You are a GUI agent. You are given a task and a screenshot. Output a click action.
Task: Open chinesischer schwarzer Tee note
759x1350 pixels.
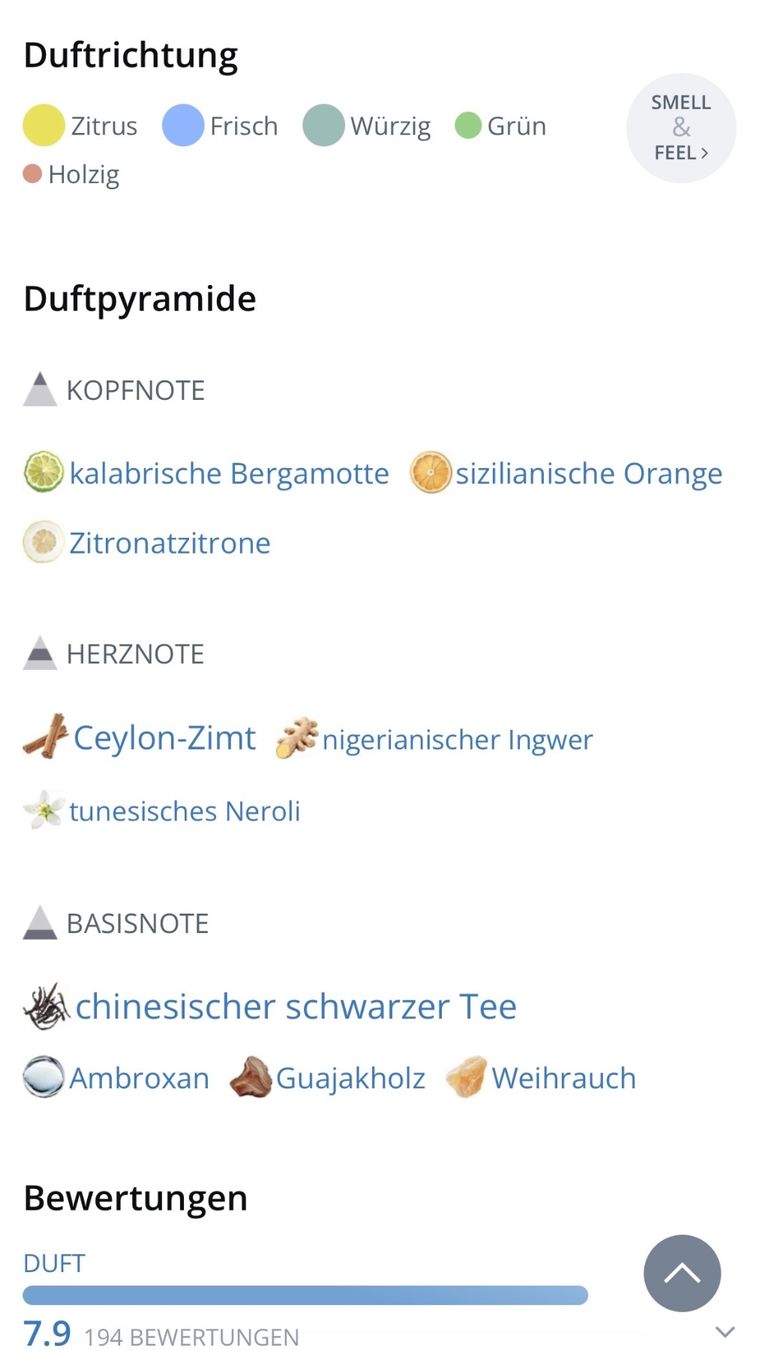point(270,1006)
